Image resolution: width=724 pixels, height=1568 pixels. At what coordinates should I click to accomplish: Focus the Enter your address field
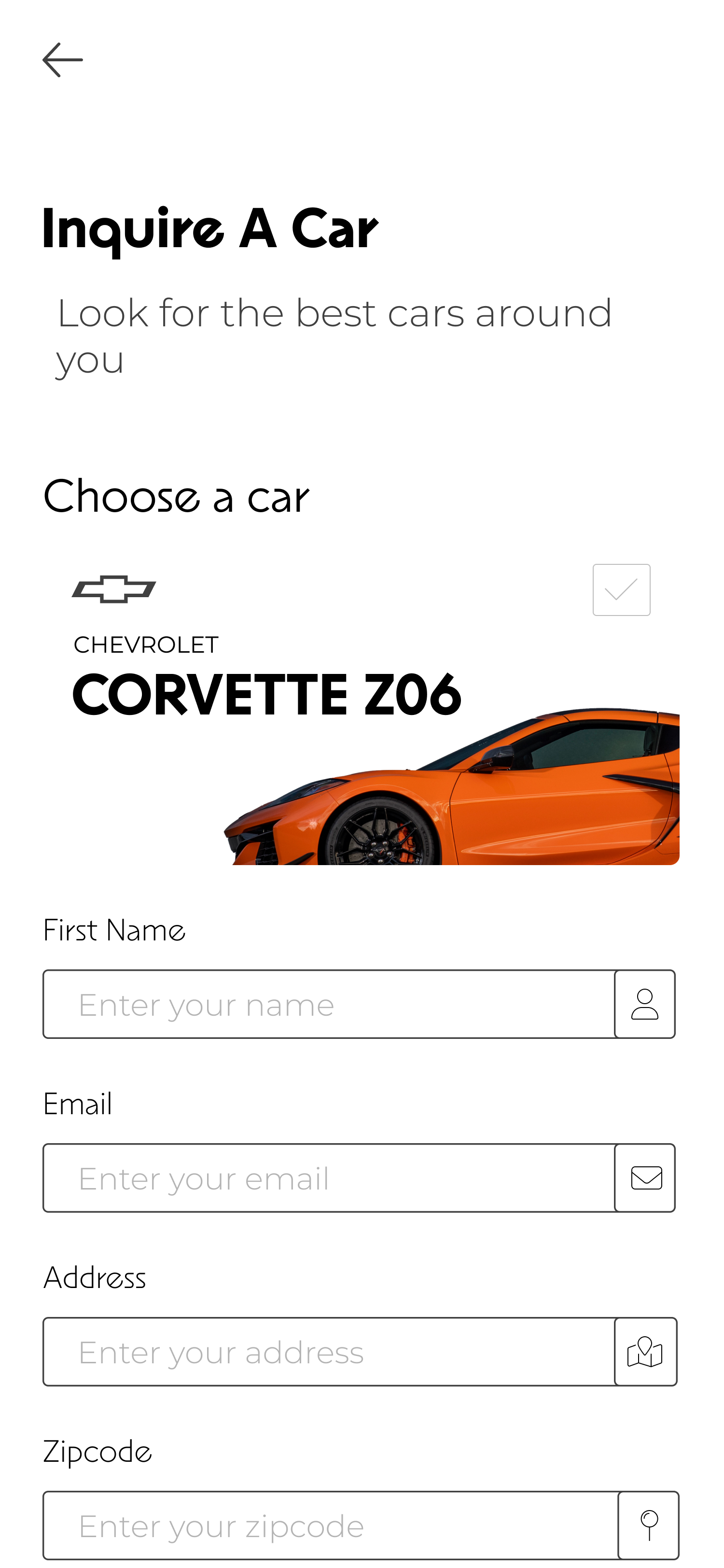click(329, 1351)
